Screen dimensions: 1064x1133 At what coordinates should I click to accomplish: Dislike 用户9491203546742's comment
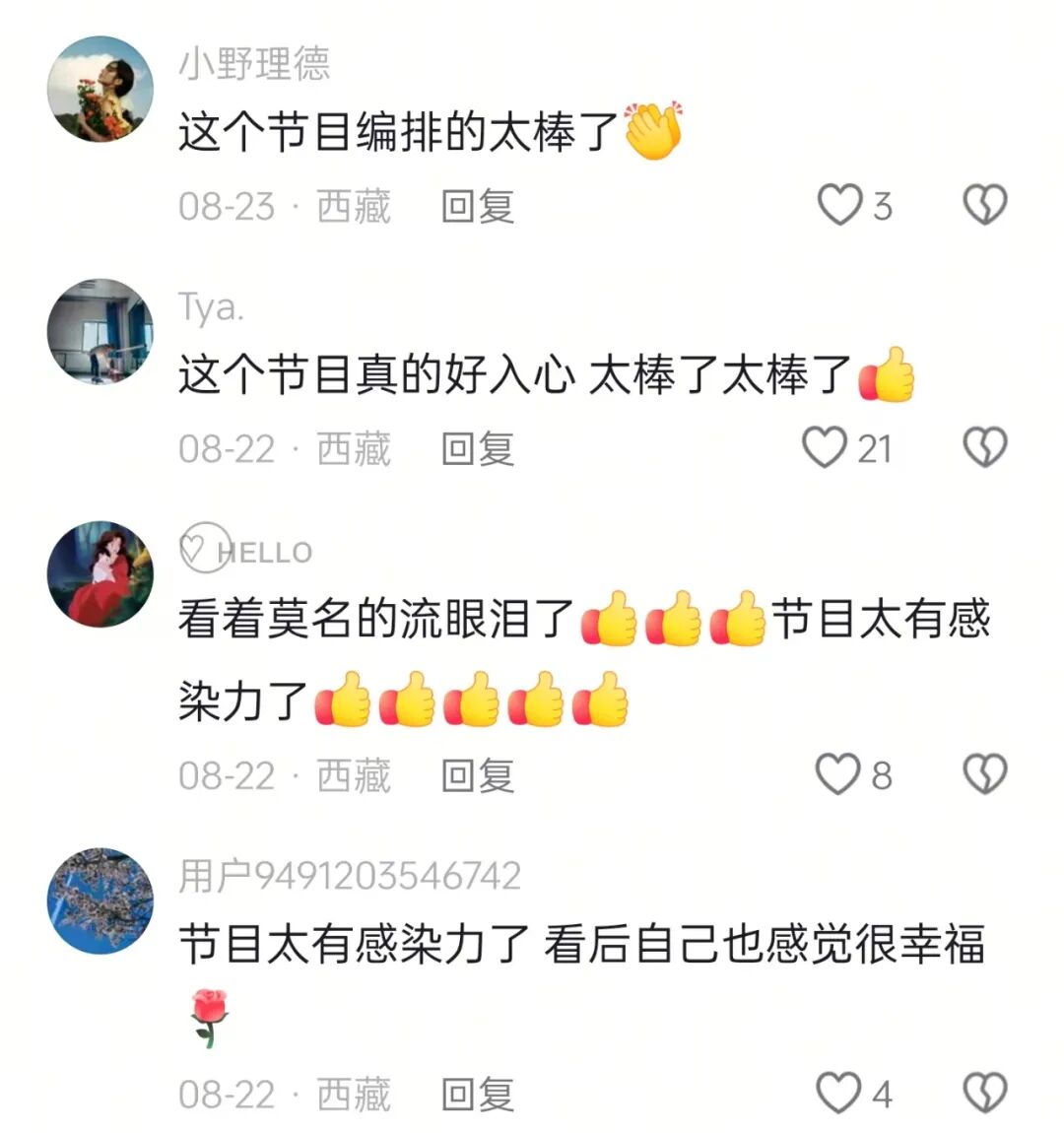click(984, 1093)
